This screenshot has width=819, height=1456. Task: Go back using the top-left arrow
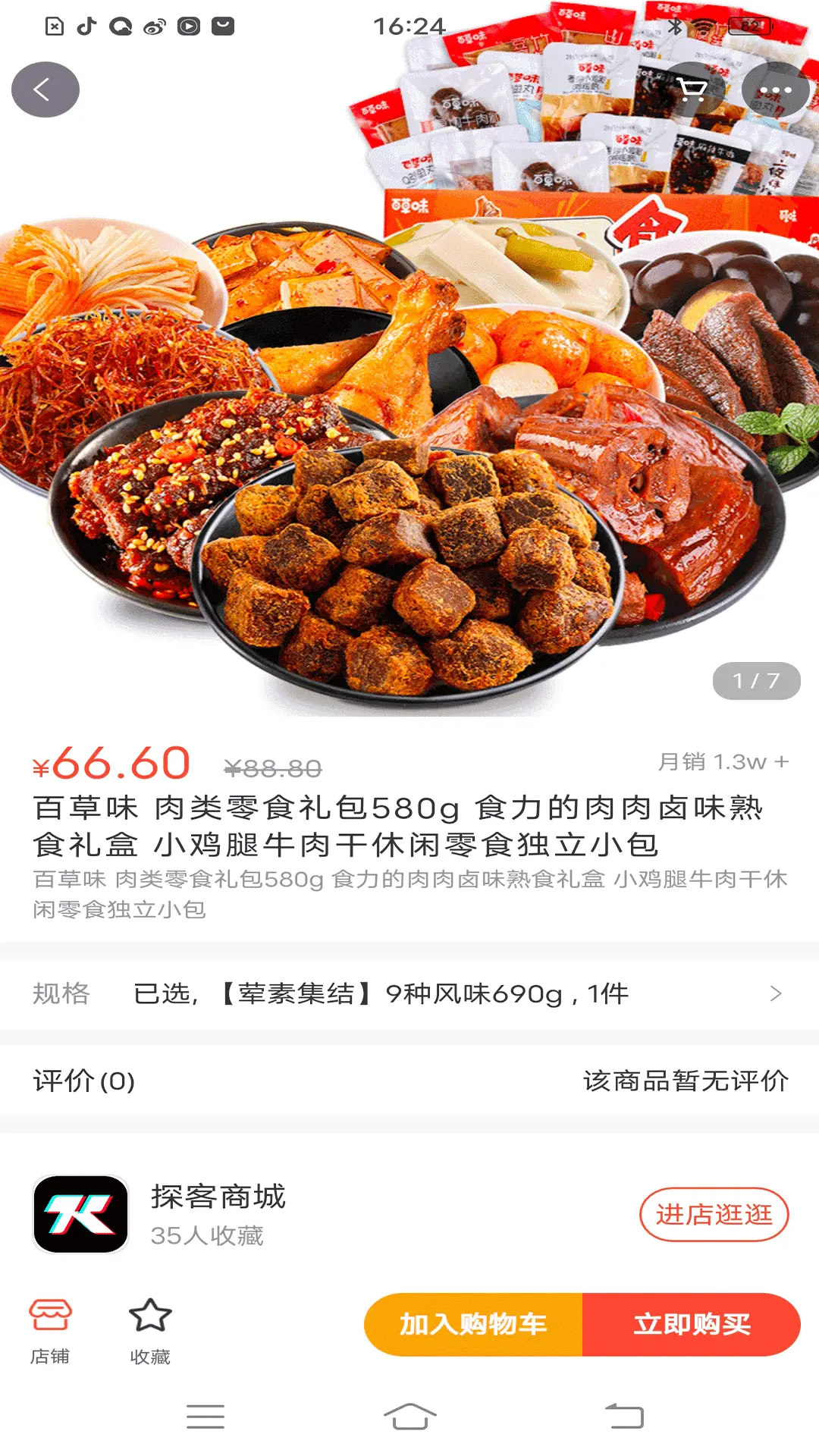click(x=45, y=89)
